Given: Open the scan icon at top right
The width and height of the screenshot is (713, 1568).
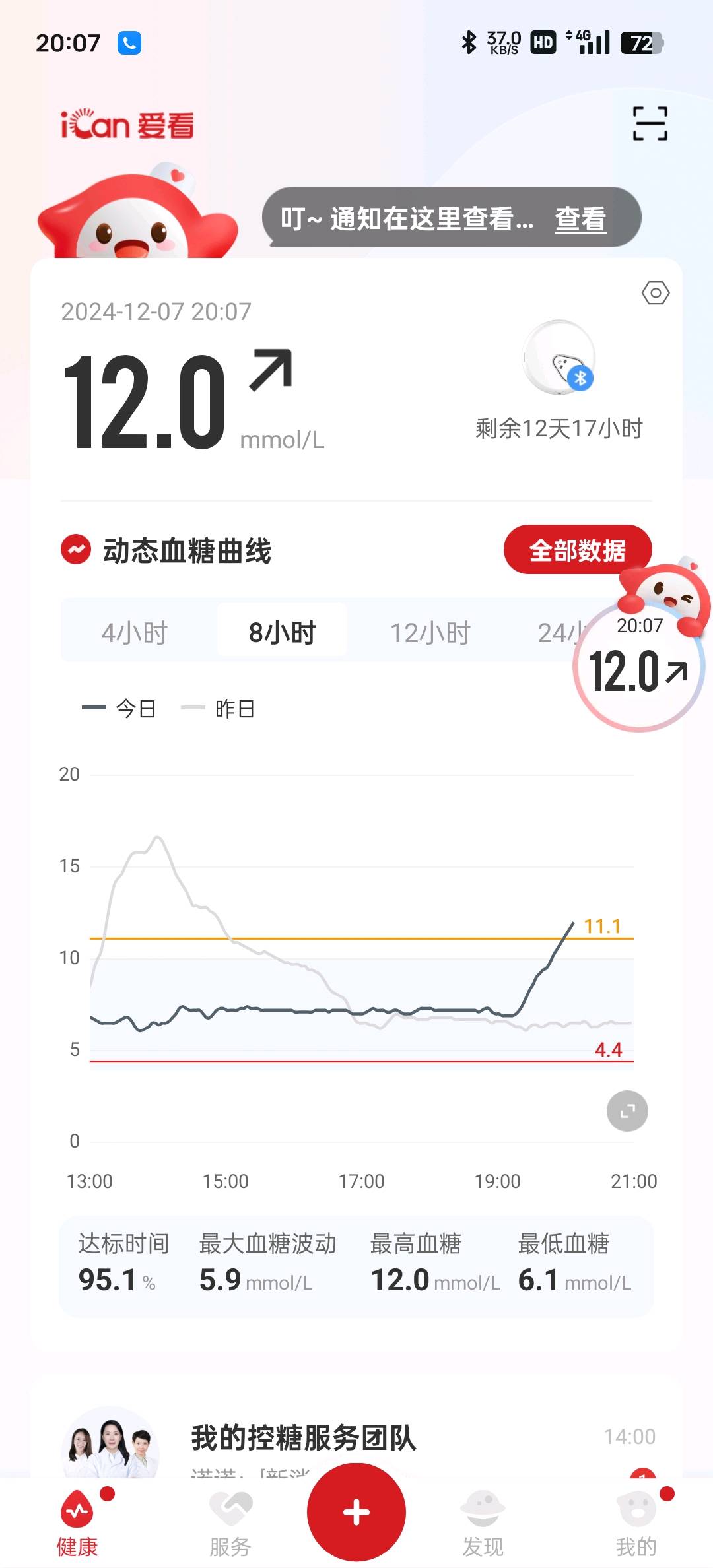Looking at the screenshot, I should point(650,123).
